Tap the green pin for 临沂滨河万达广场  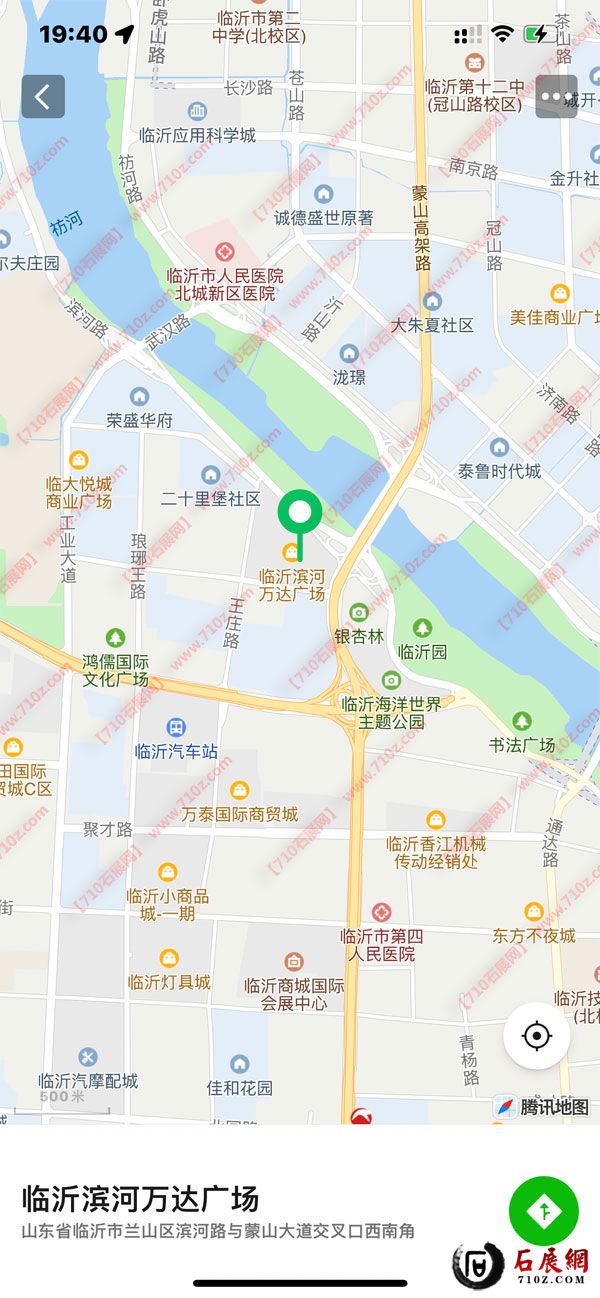(x=298, y=514)
